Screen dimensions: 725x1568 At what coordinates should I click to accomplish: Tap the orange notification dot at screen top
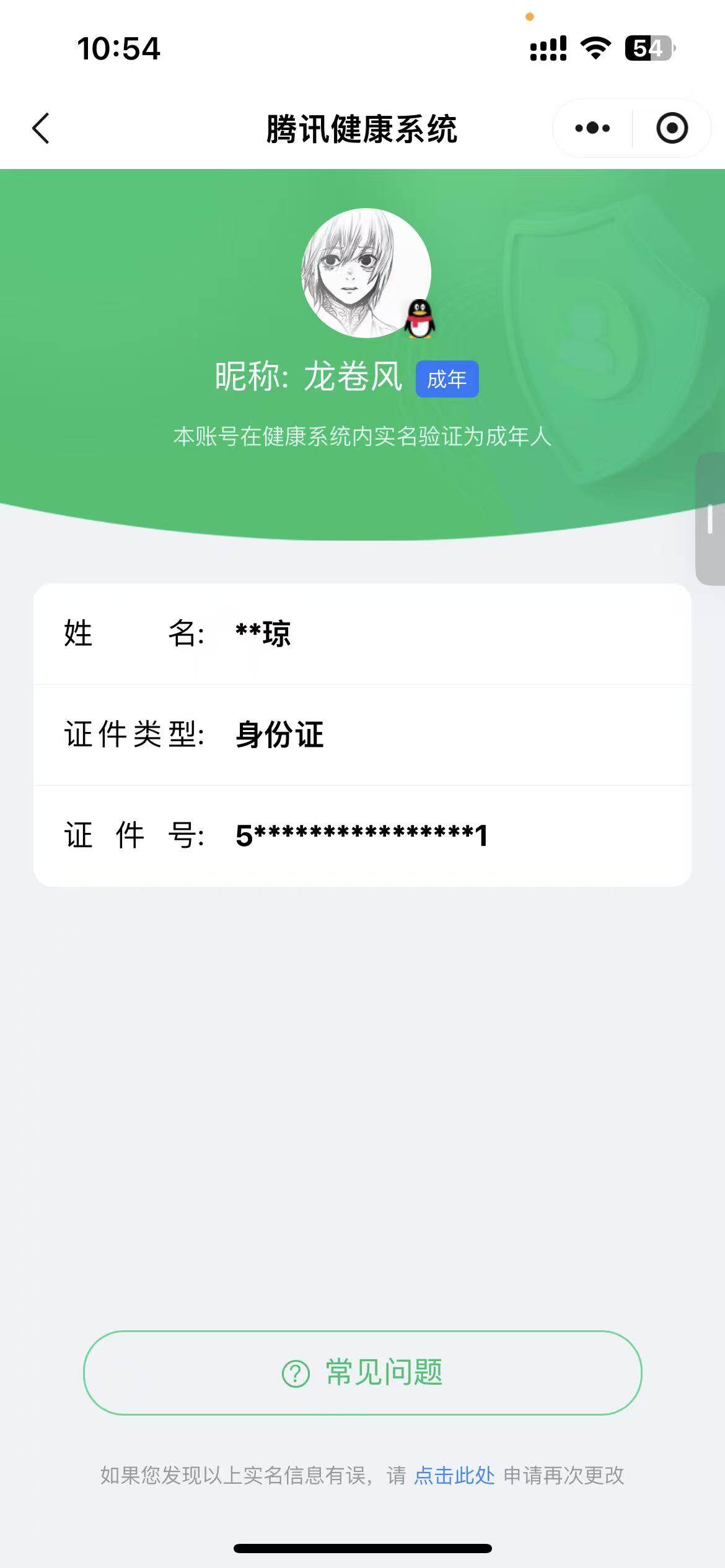(x=529, y=17)
